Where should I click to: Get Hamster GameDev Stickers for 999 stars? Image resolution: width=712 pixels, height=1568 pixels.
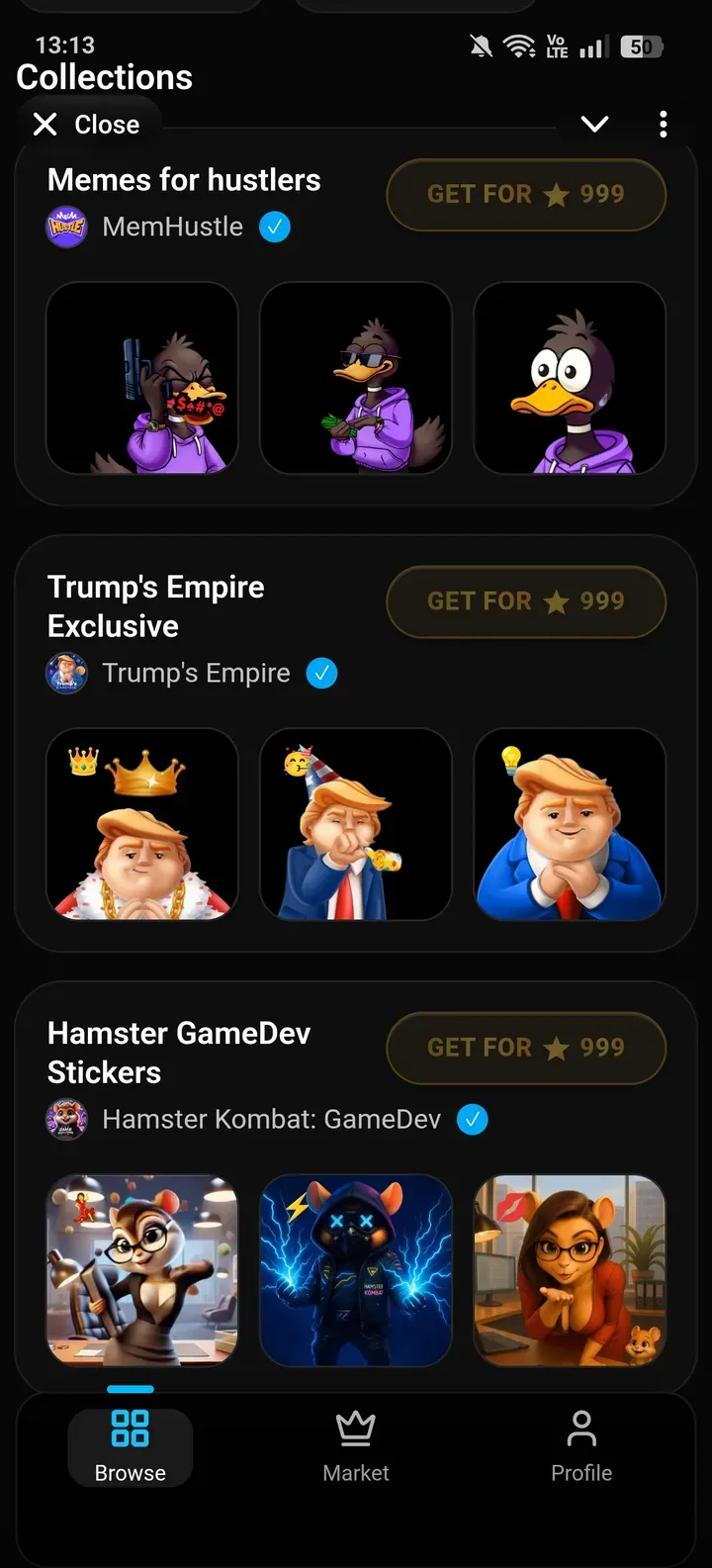click(526, 1049)
